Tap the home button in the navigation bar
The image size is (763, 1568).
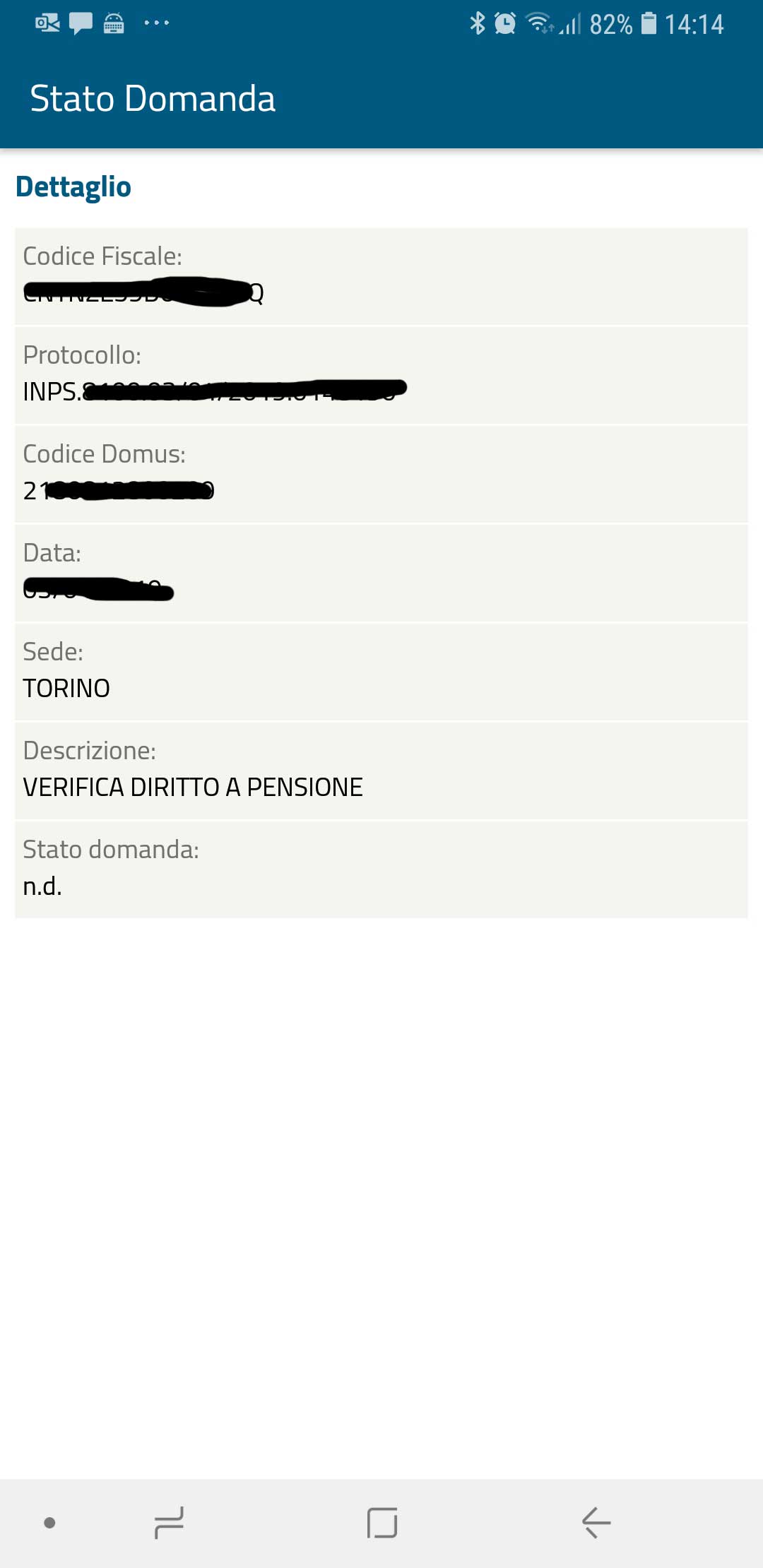[382, 1523]
